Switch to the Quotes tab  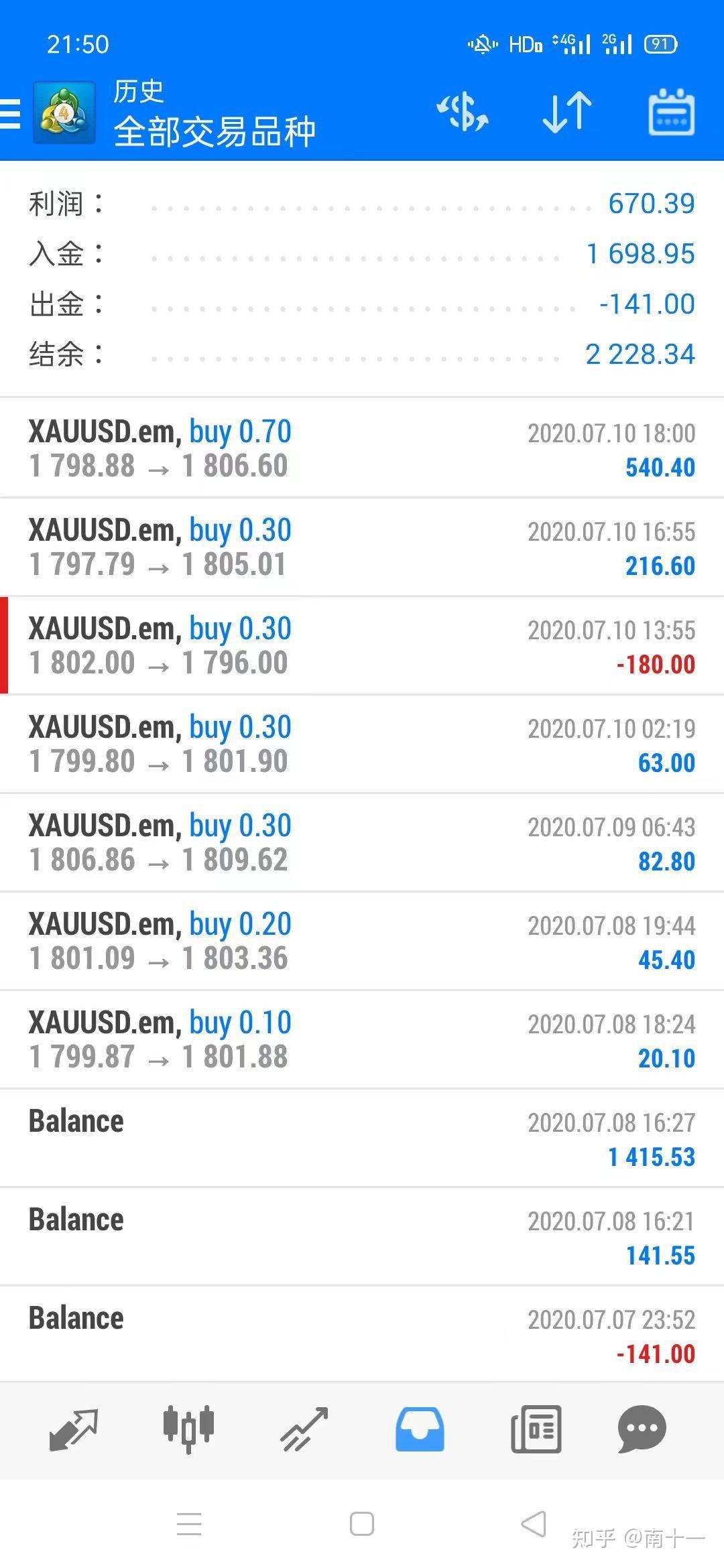click(x=74, y=1429)
